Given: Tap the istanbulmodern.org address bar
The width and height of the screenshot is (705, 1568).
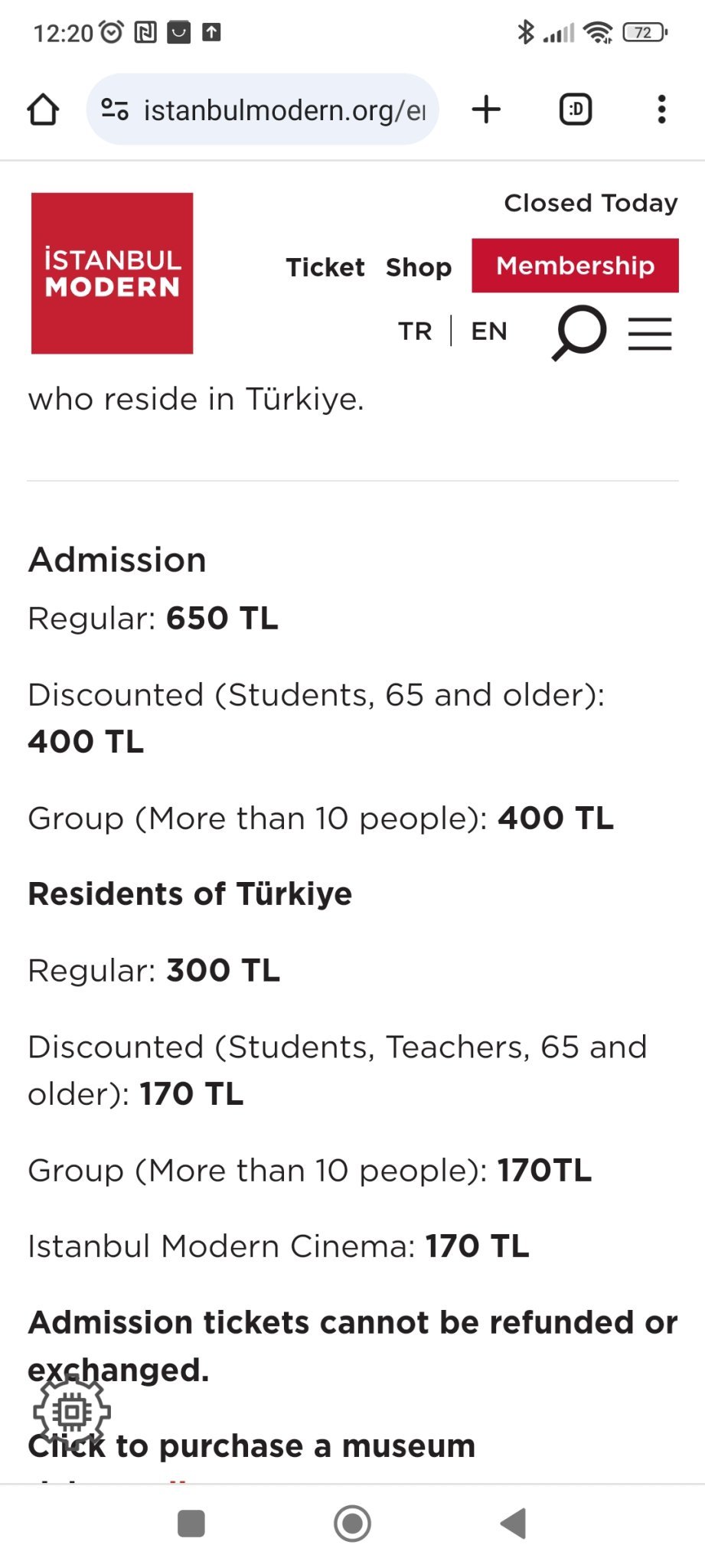Looking at the screenshot, I should click(x=263, y=109).
